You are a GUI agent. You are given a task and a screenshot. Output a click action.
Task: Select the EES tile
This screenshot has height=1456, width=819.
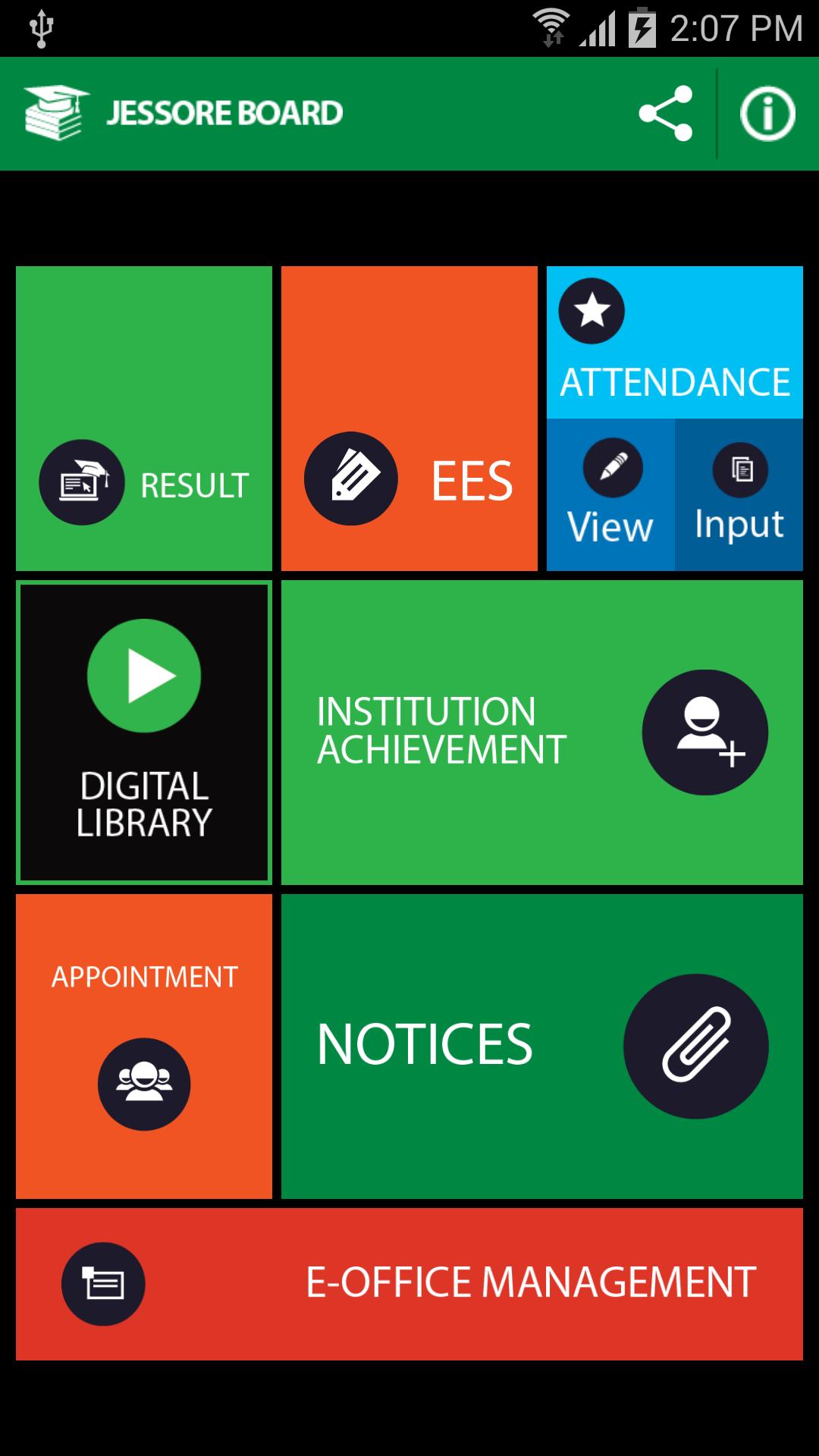click(x=409, y=419)
